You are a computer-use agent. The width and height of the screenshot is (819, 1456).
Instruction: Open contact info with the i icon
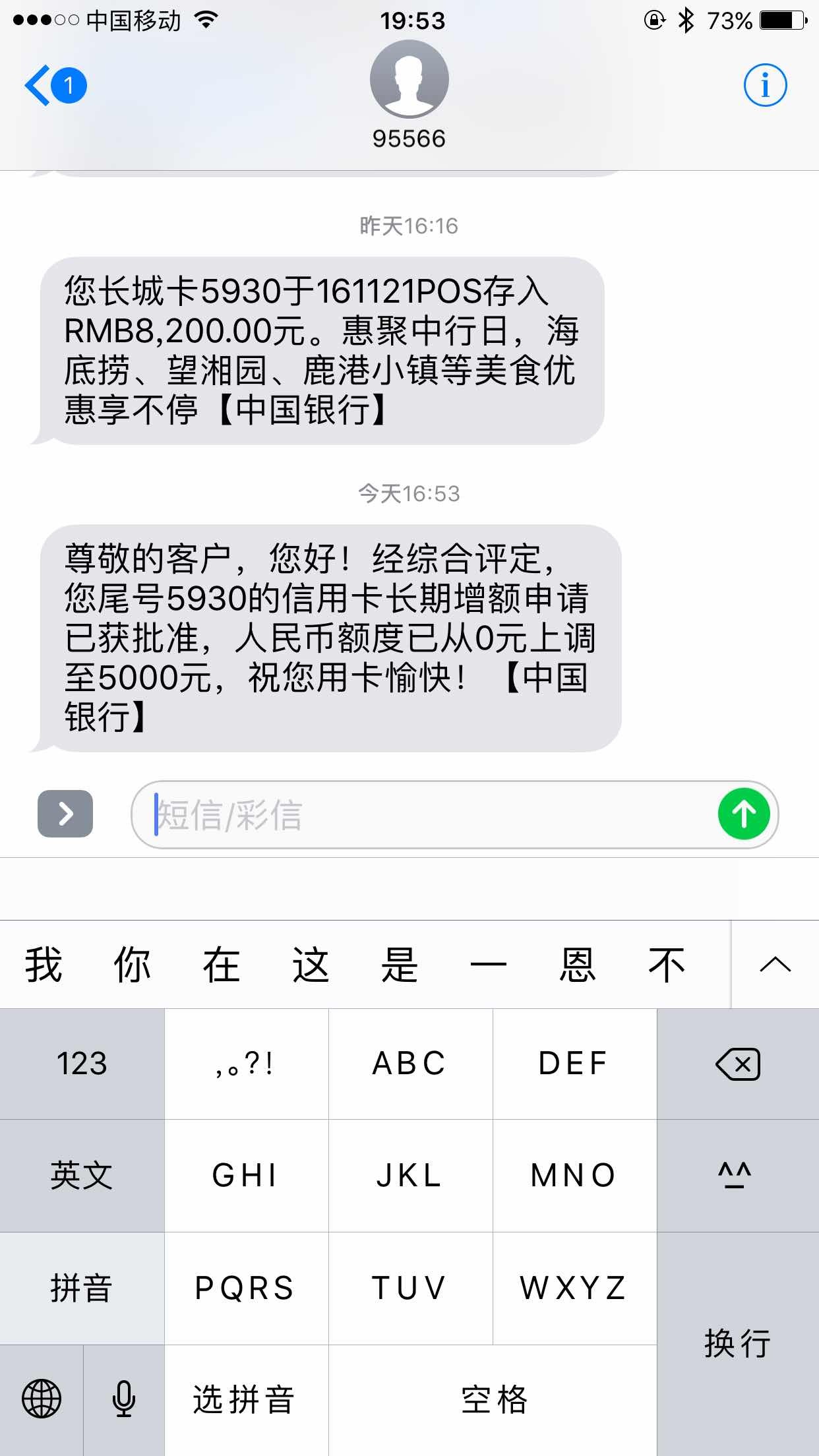[765, 84]
